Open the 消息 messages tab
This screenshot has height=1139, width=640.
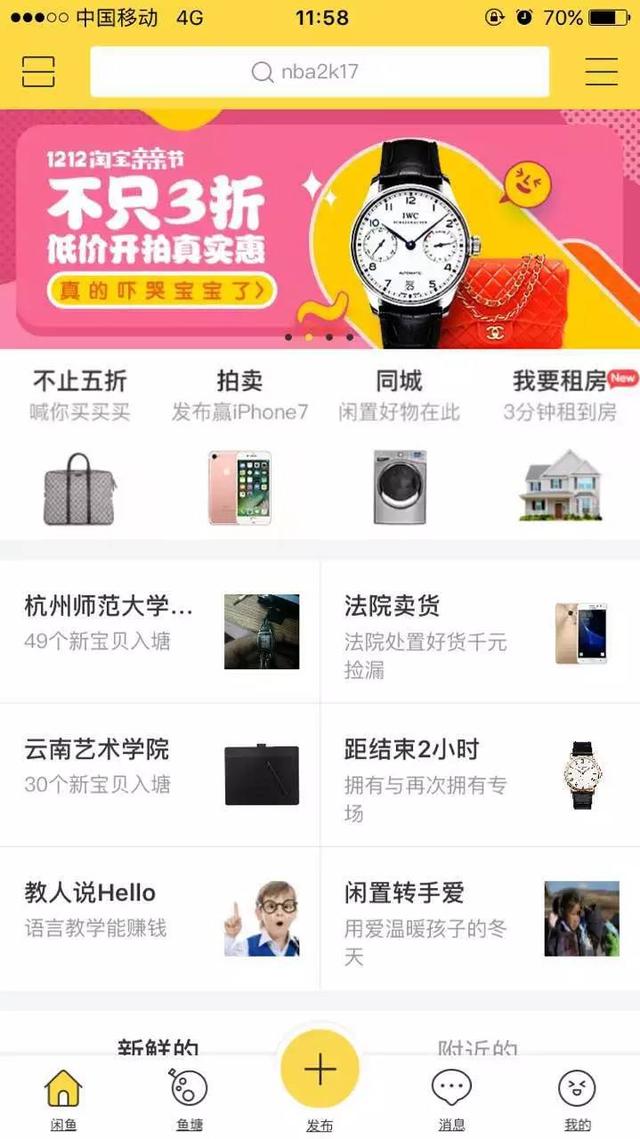(x=451, y=1097)
